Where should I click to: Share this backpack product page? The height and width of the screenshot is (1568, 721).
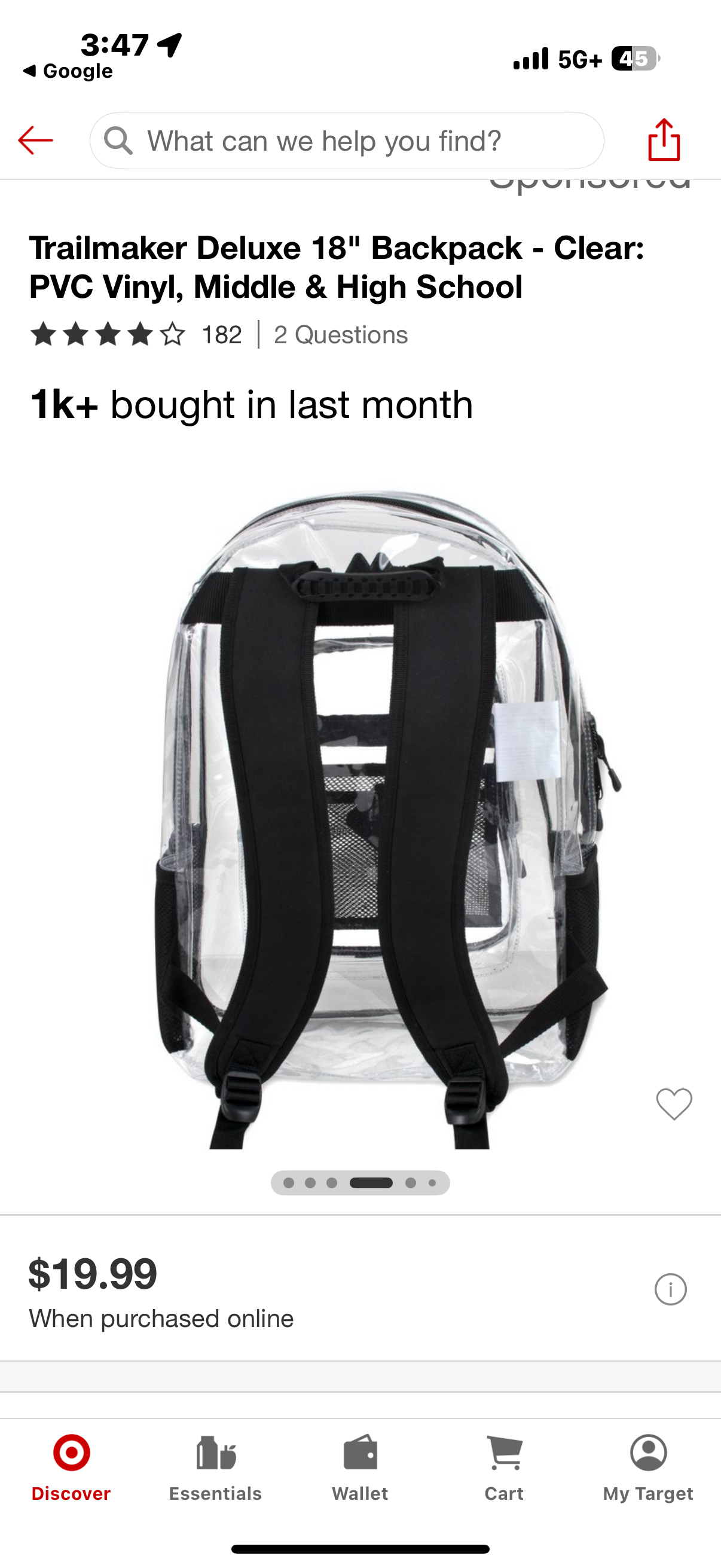(x=664, y=140)
